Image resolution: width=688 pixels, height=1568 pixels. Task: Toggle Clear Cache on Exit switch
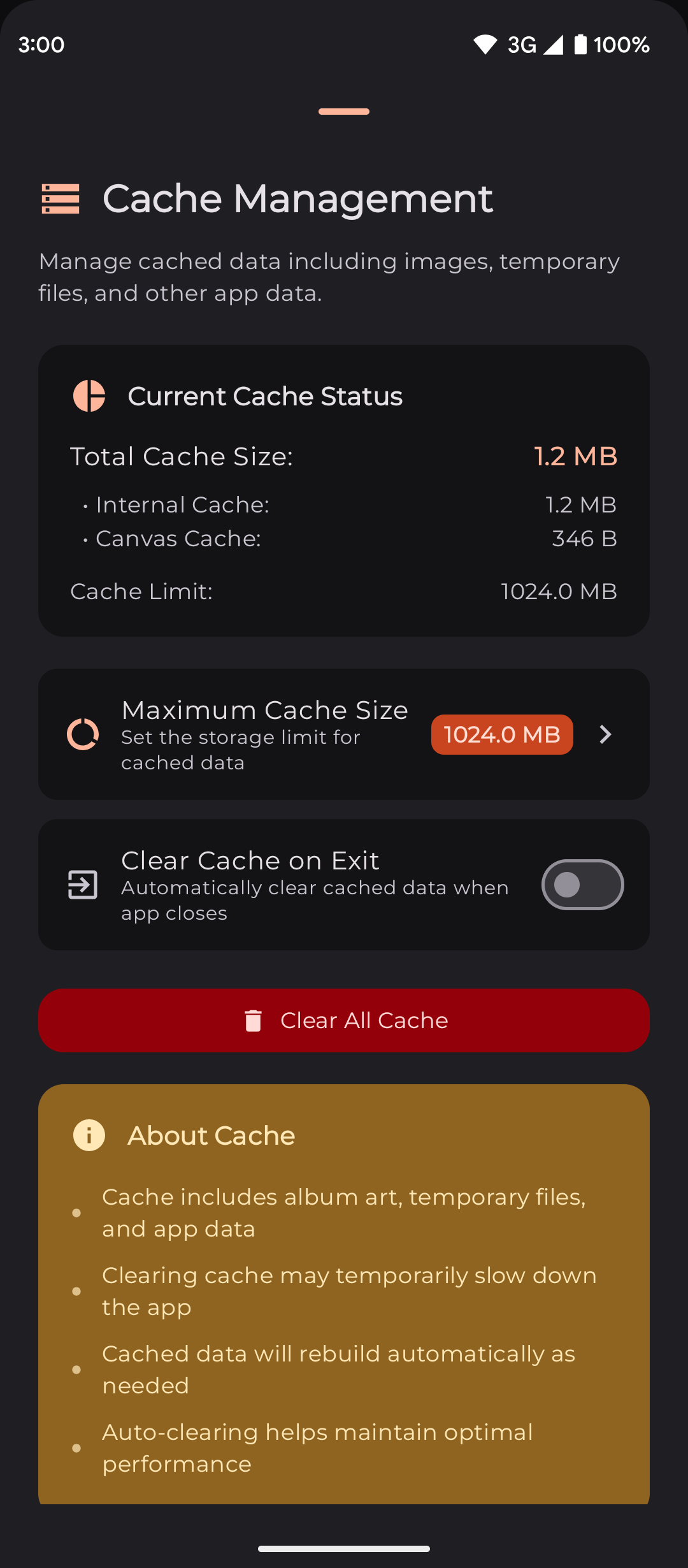click(x=582, y=885)
